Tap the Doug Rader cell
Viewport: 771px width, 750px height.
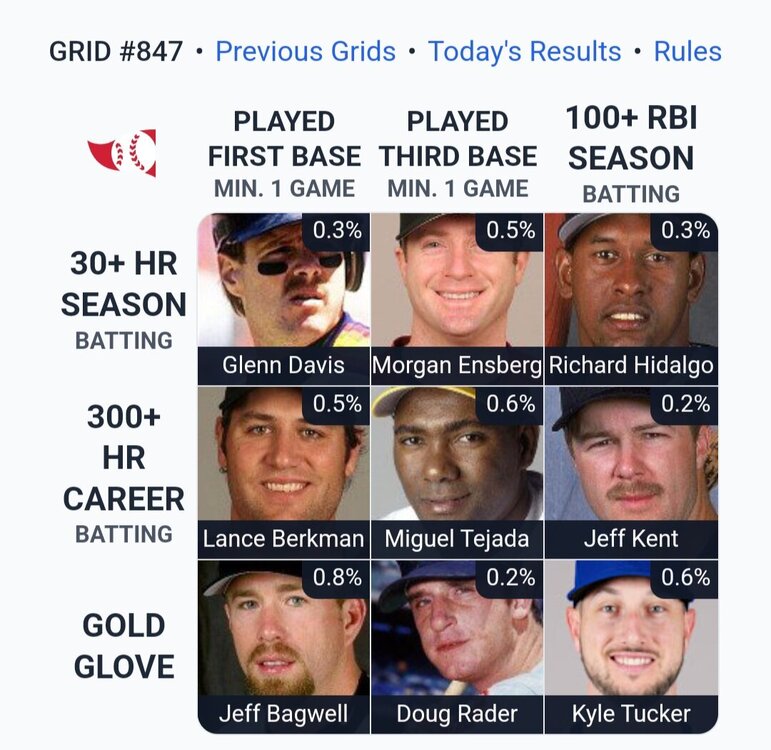point(457,646)
